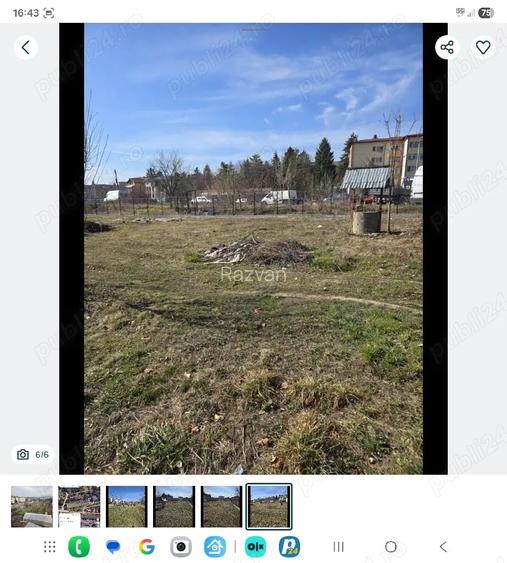This screenshot has height=563, width=507.
Task: Open the app drawer grid
Action: tap(50, 547)
